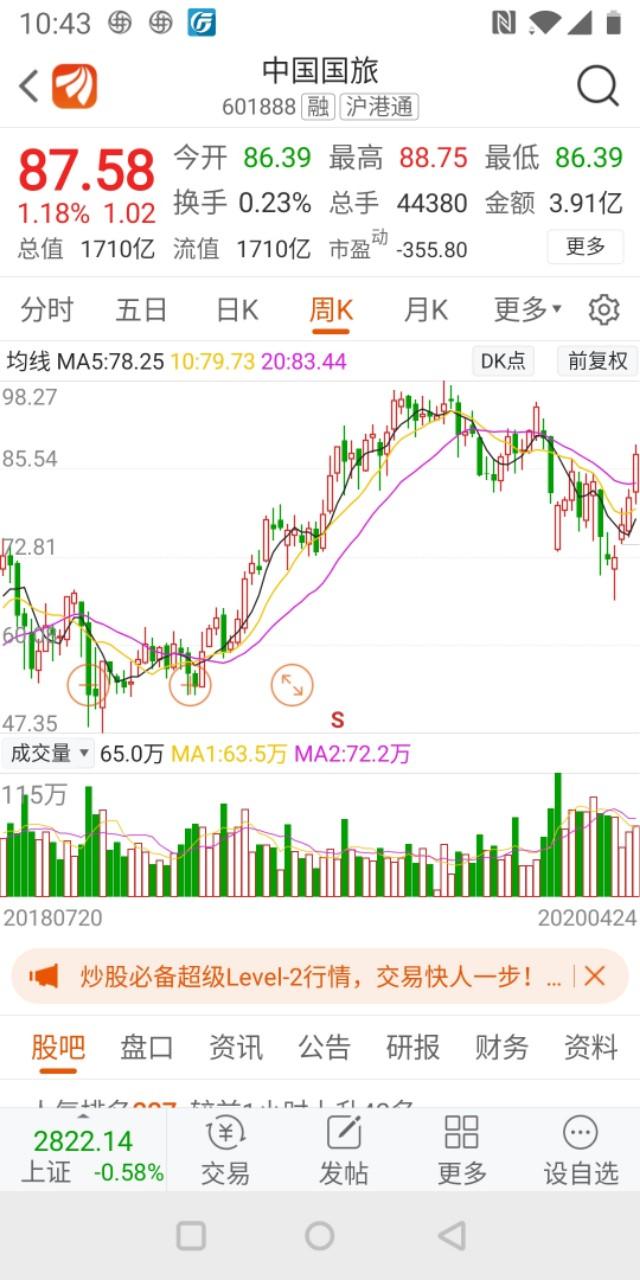Dismiss the Level-2 promotion banner
Image resolution: width=640 pixels, height=1280 pixels.
[595, 976]
